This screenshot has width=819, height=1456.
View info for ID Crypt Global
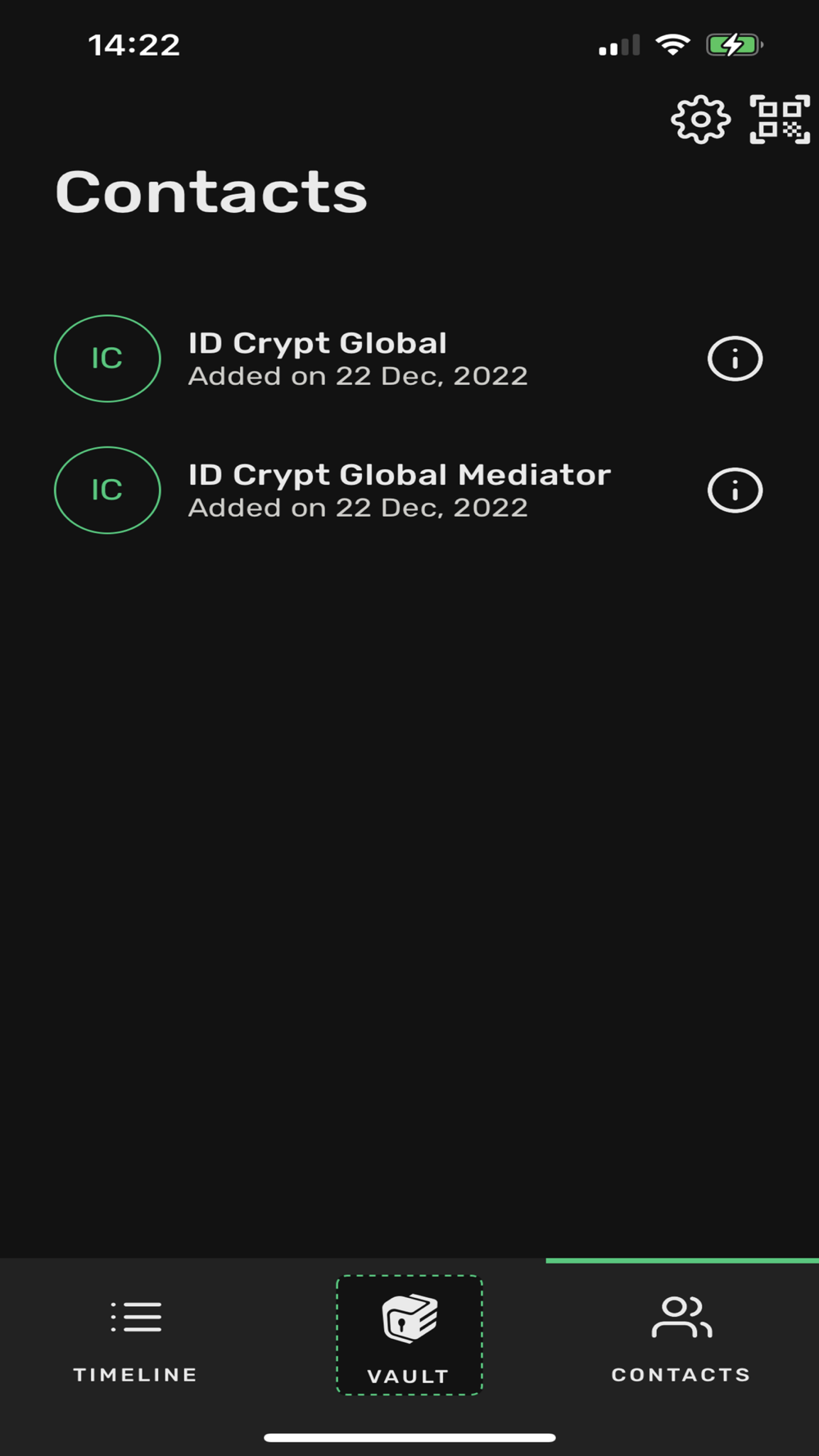(735, 359)
